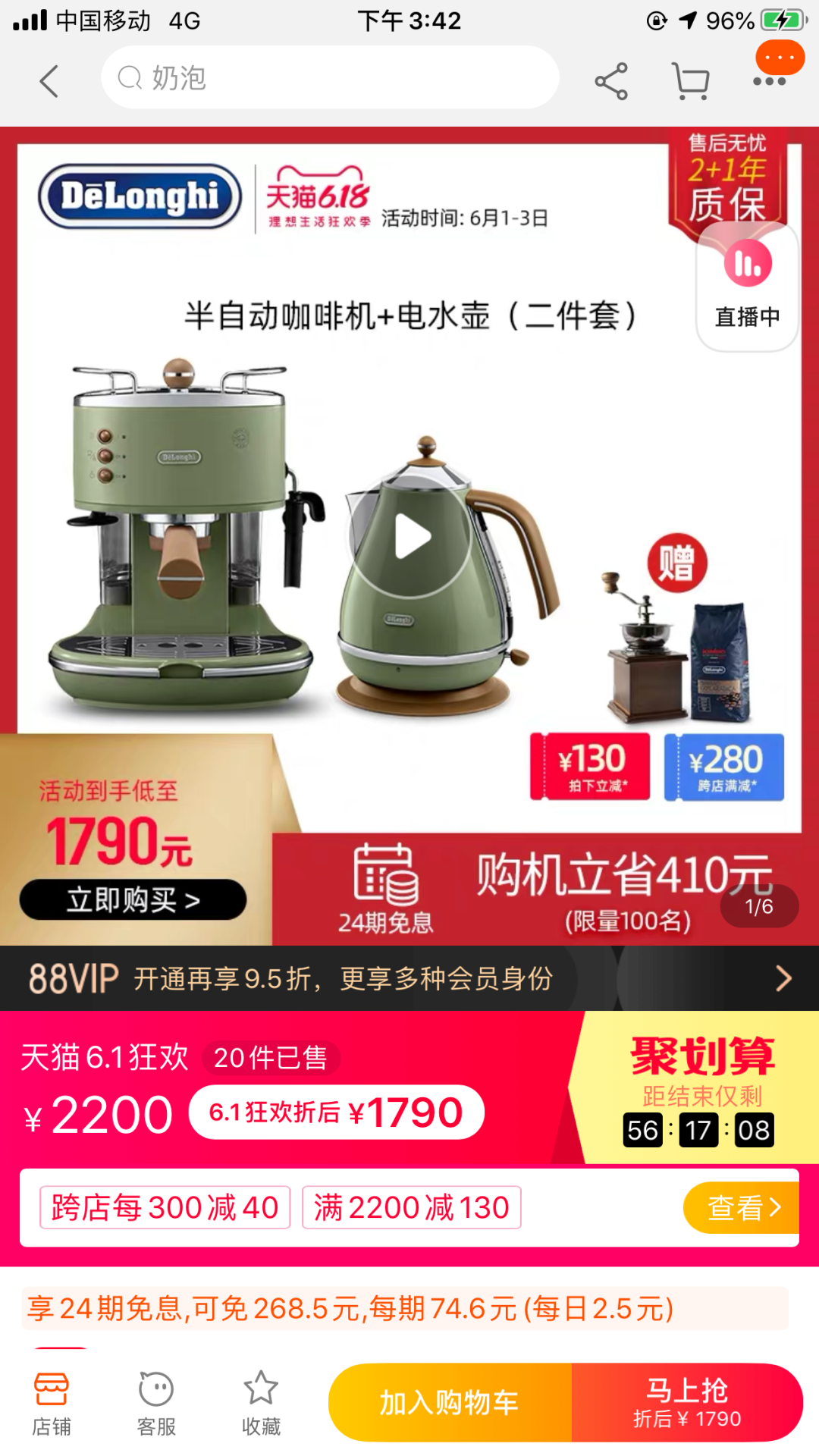Go back to the previous page

tap(49, 81)
